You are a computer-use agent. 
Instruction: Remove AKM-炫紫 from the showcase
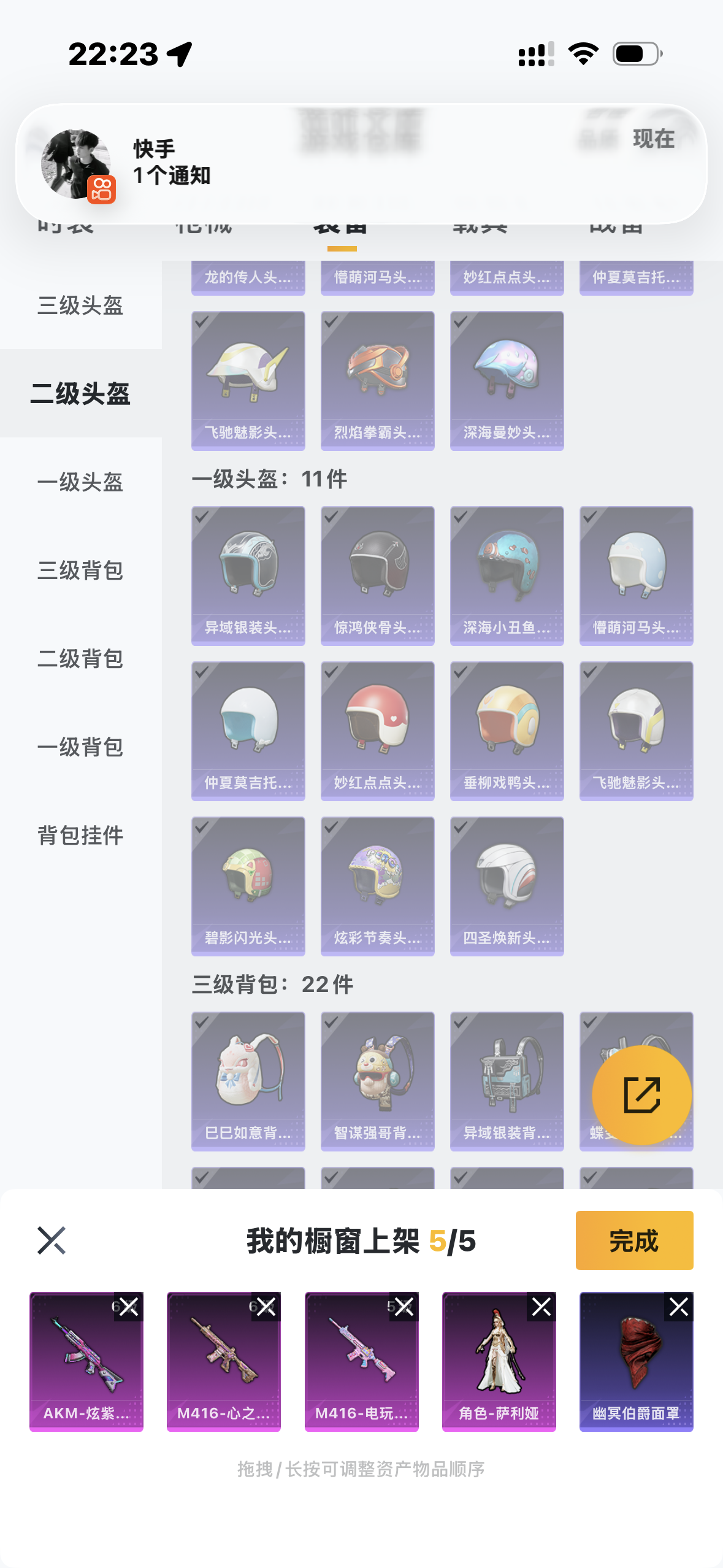point(129,1307)
